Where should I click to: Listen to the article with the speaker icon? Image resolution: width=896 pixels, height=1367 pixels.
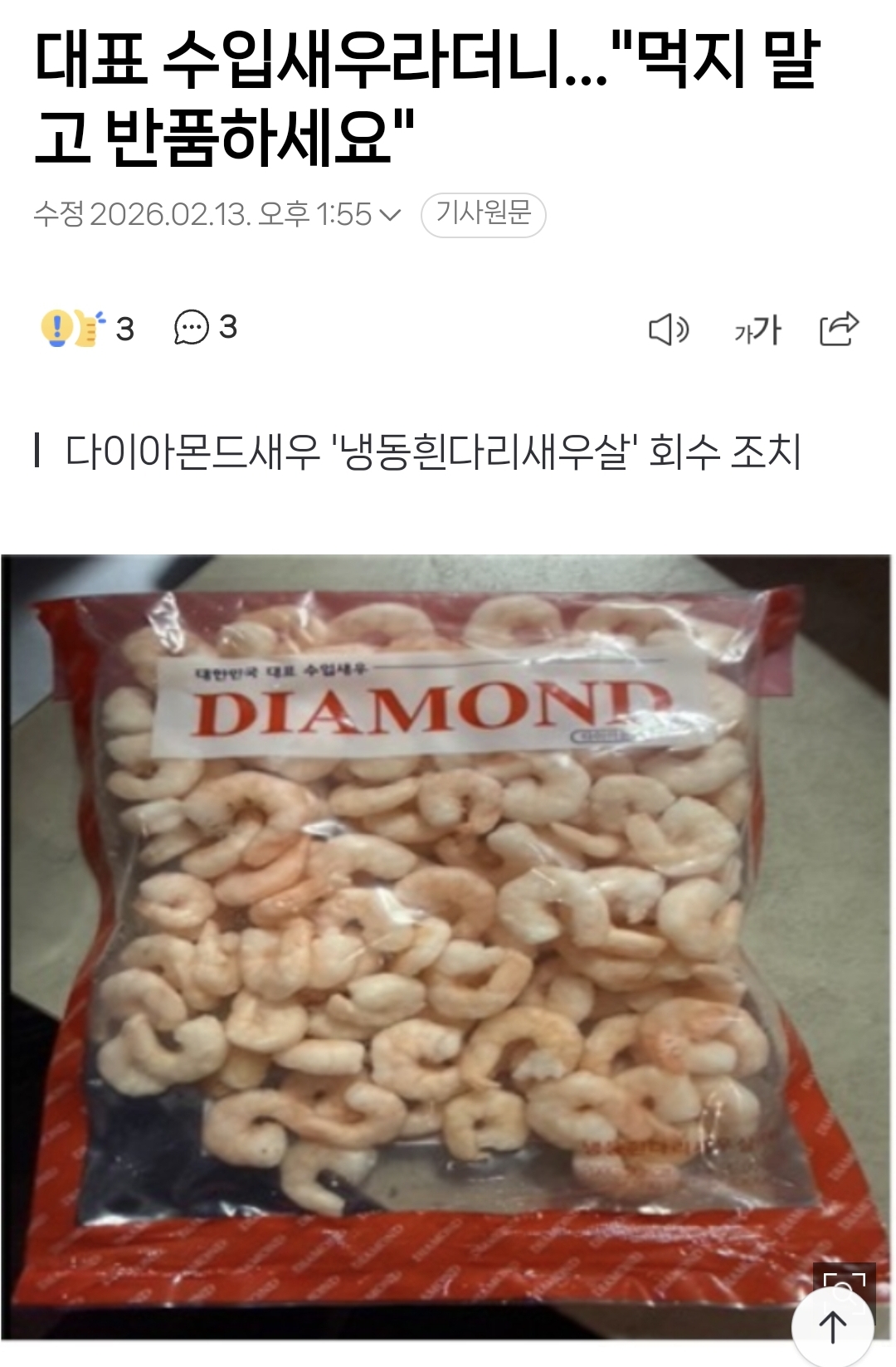[668, 330]
